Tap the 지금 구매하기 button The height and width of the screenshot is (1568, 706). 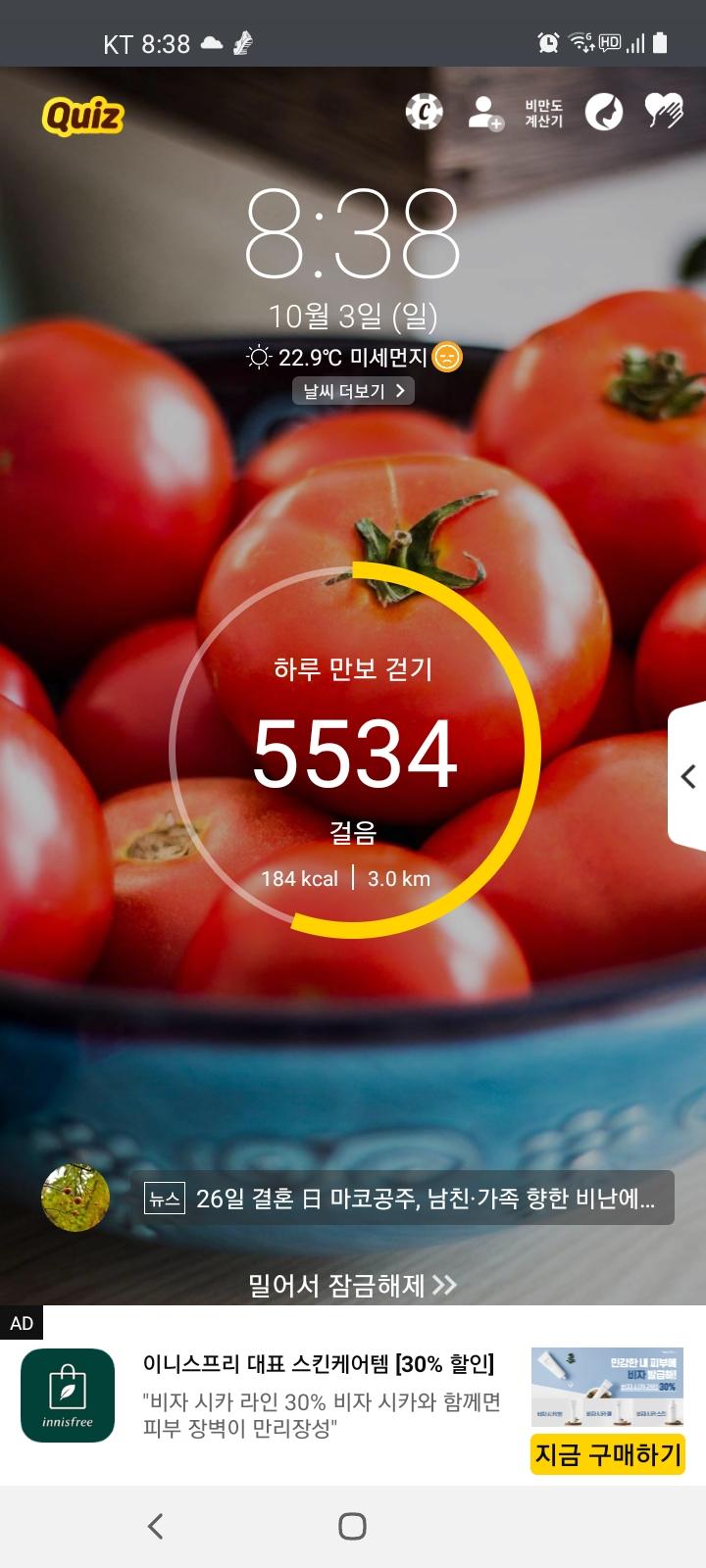pyautogui.click(x=608, y=1453)
